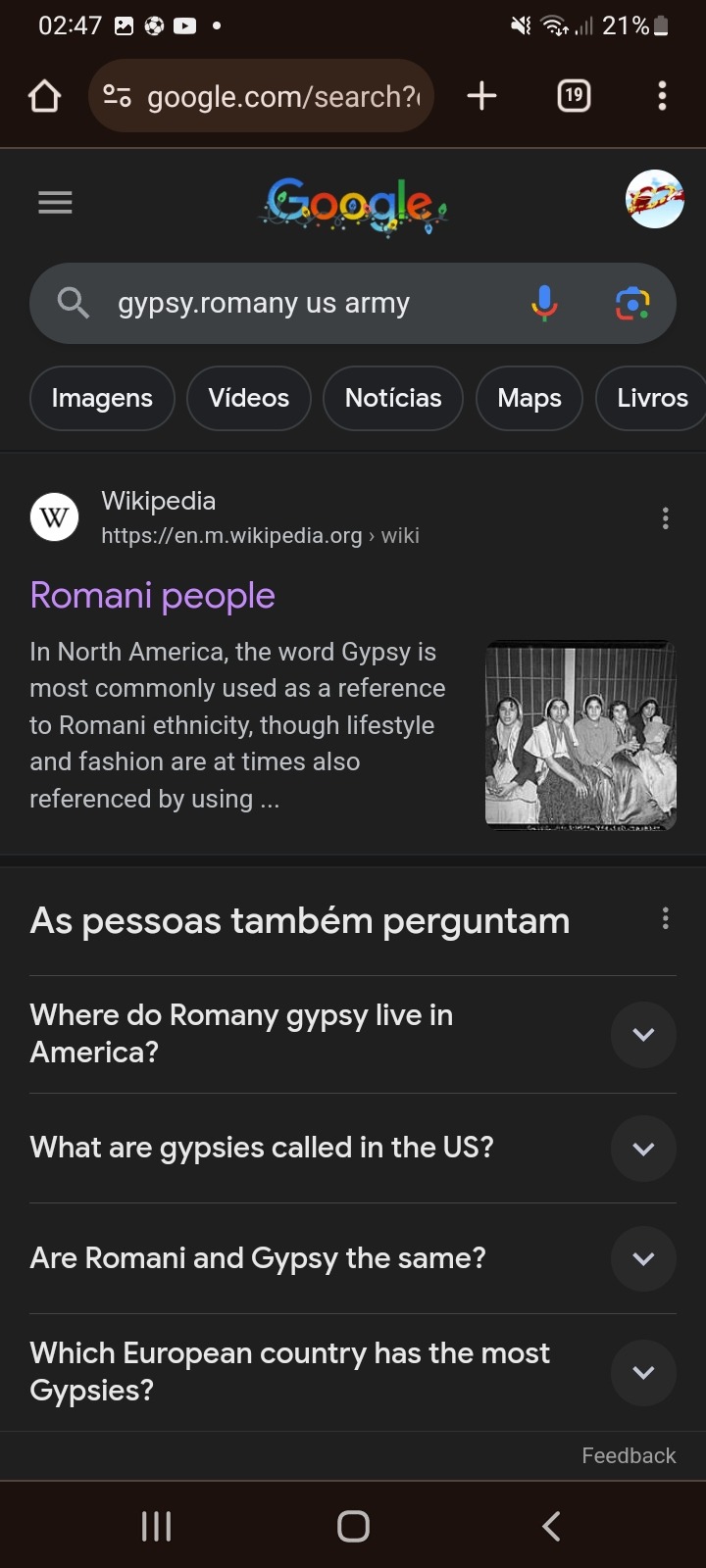The width and height of the screenshot is (706, 1568).
Task: Go back with the system navigation button
Action: coord(551,1526)
